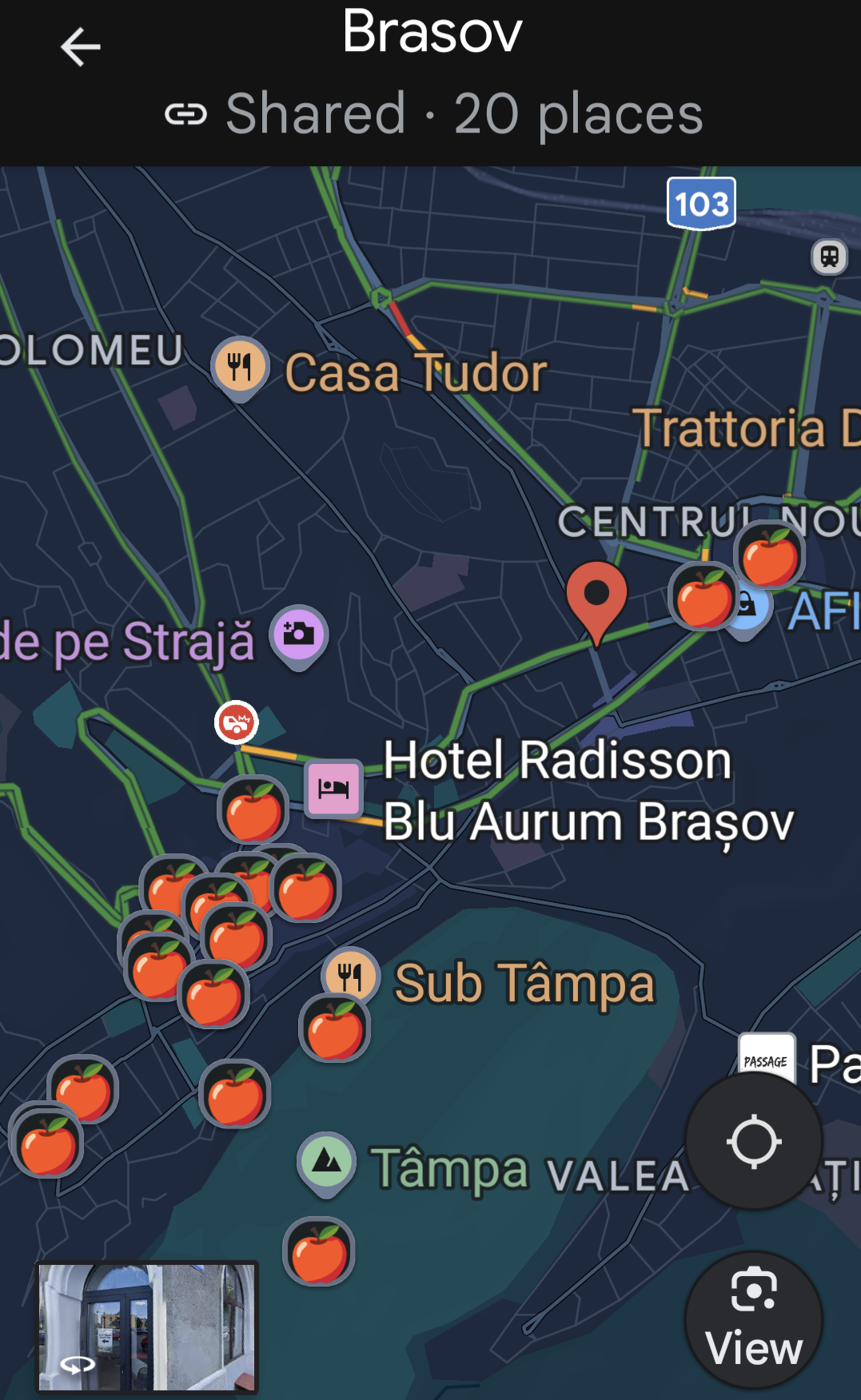Open Casa Tudor restaurant pin
The image size is (861, 1400).
(239, 367)
